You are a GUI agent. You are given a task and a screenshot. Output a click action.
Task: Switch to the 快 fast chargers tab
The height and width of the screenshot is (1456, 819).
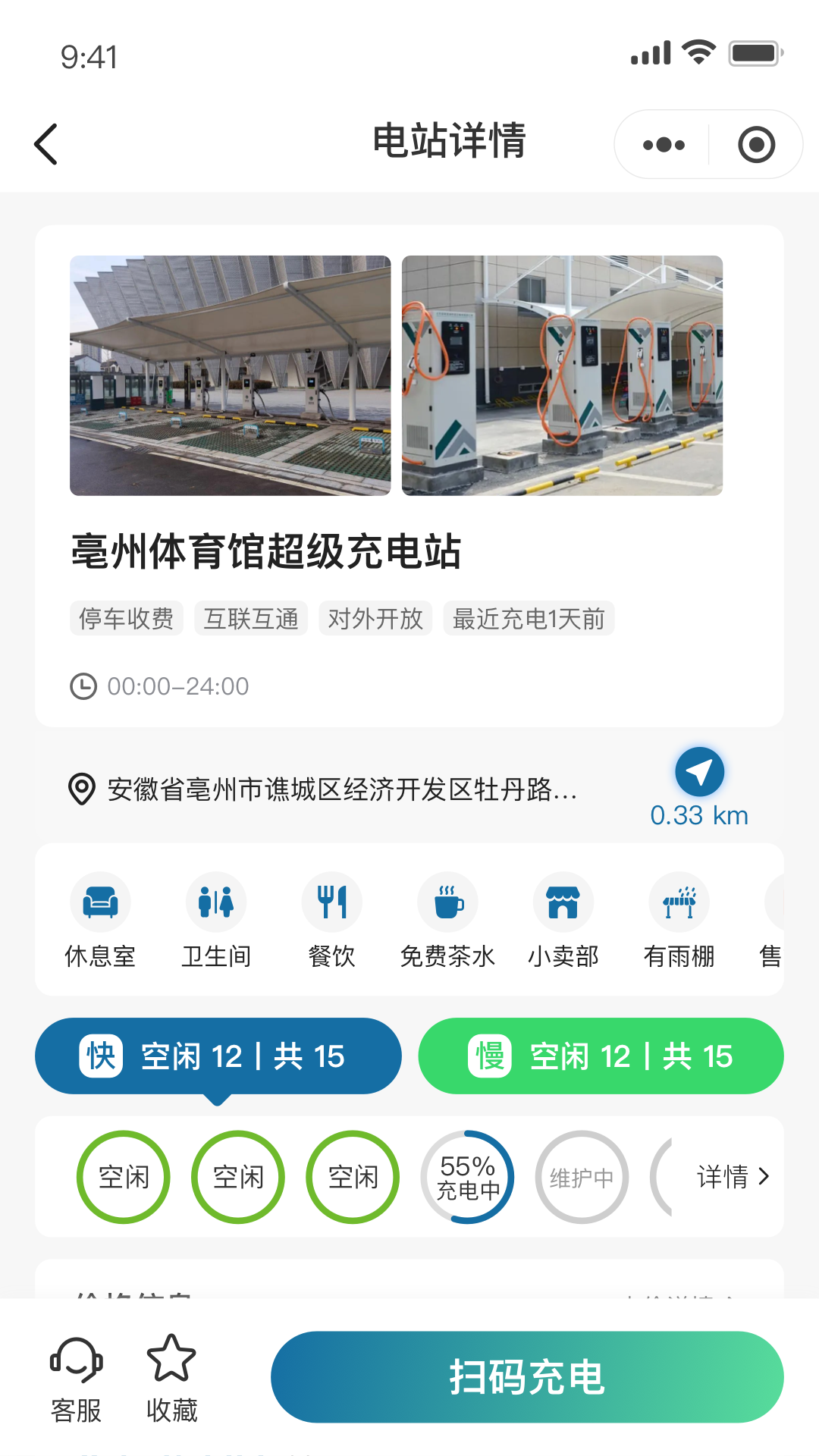(x=218, y=1056)
